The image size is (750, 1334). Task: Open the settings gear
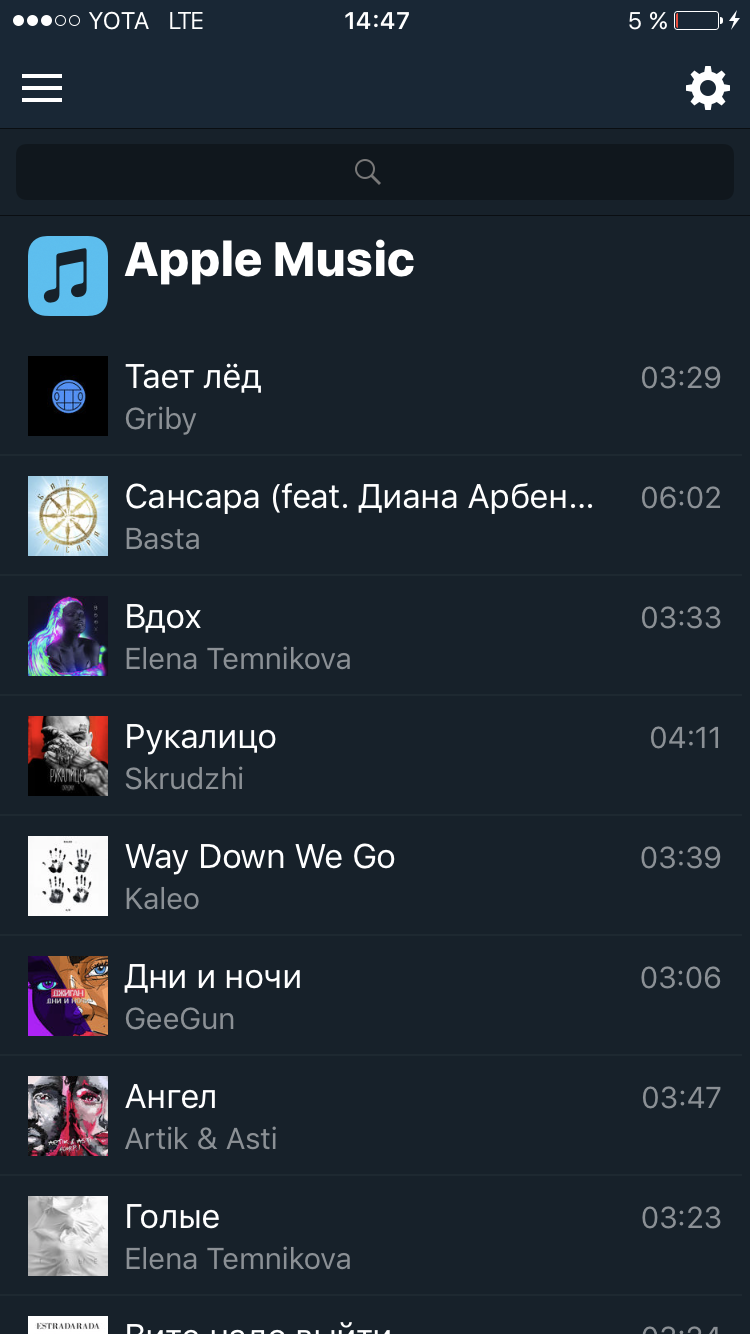(x=708, y=88)
